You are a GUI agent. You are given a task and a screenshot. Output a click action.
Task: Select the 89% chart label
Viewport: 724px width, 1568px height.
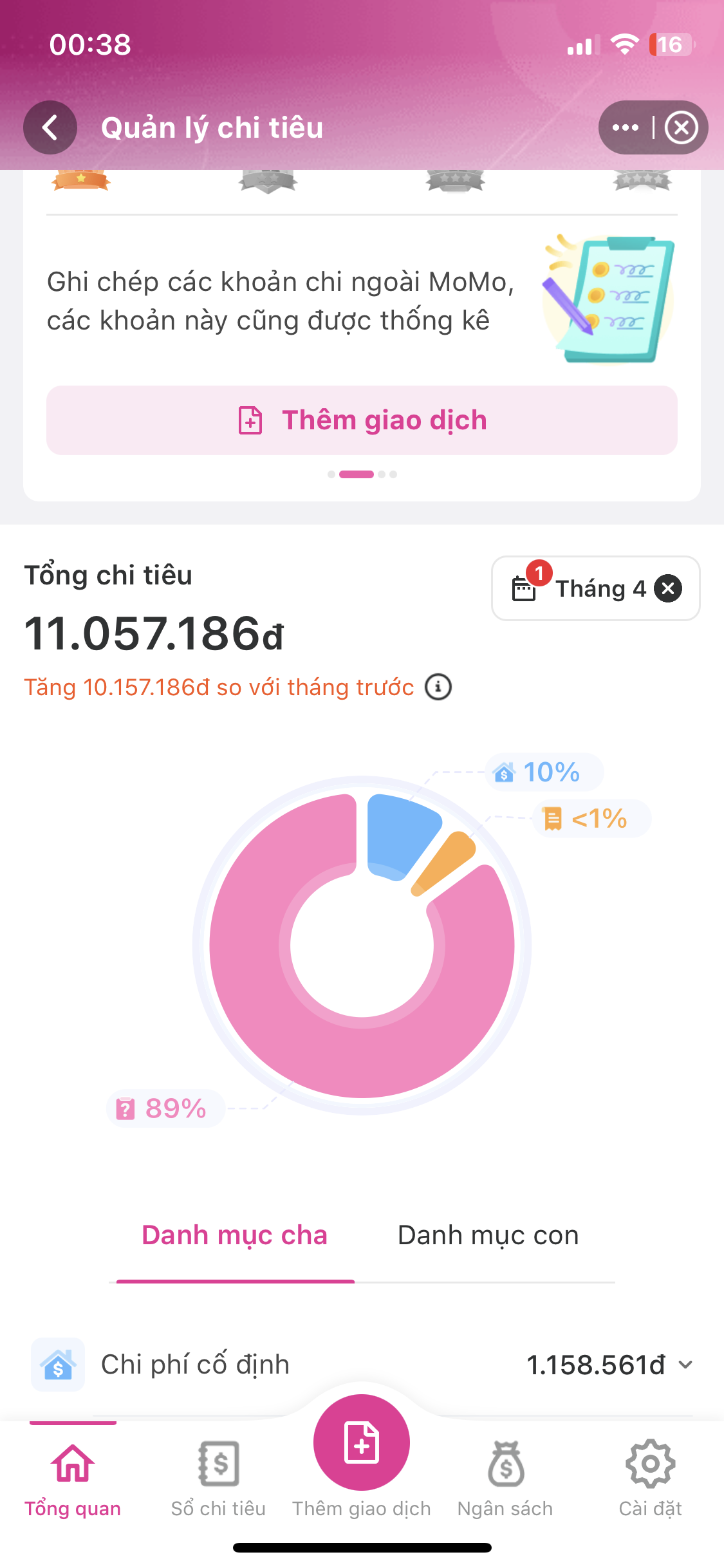[x=166, y=1108]
